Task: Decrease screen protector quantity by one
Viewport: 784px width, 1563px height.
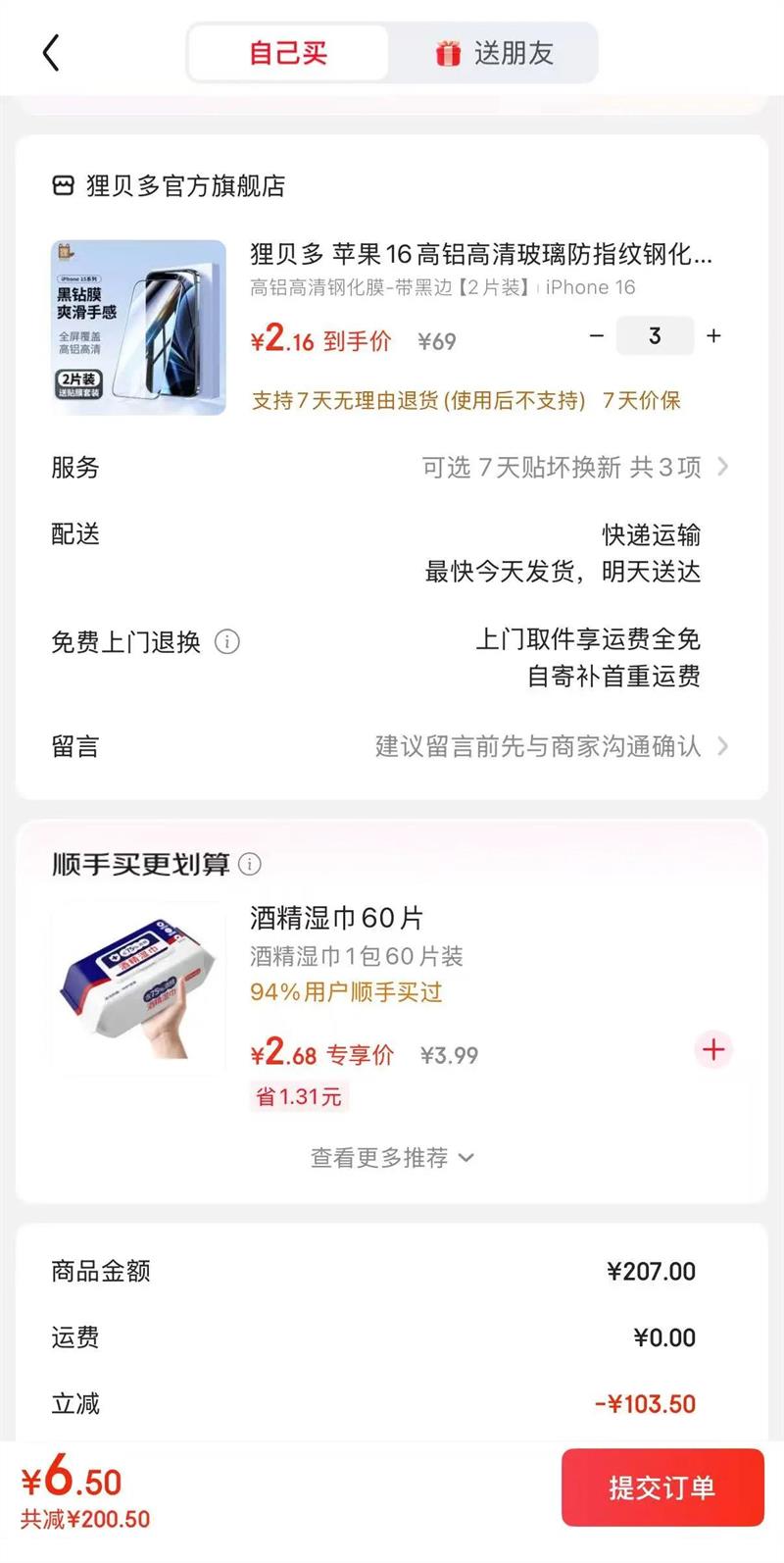Action: click(597, 336)
